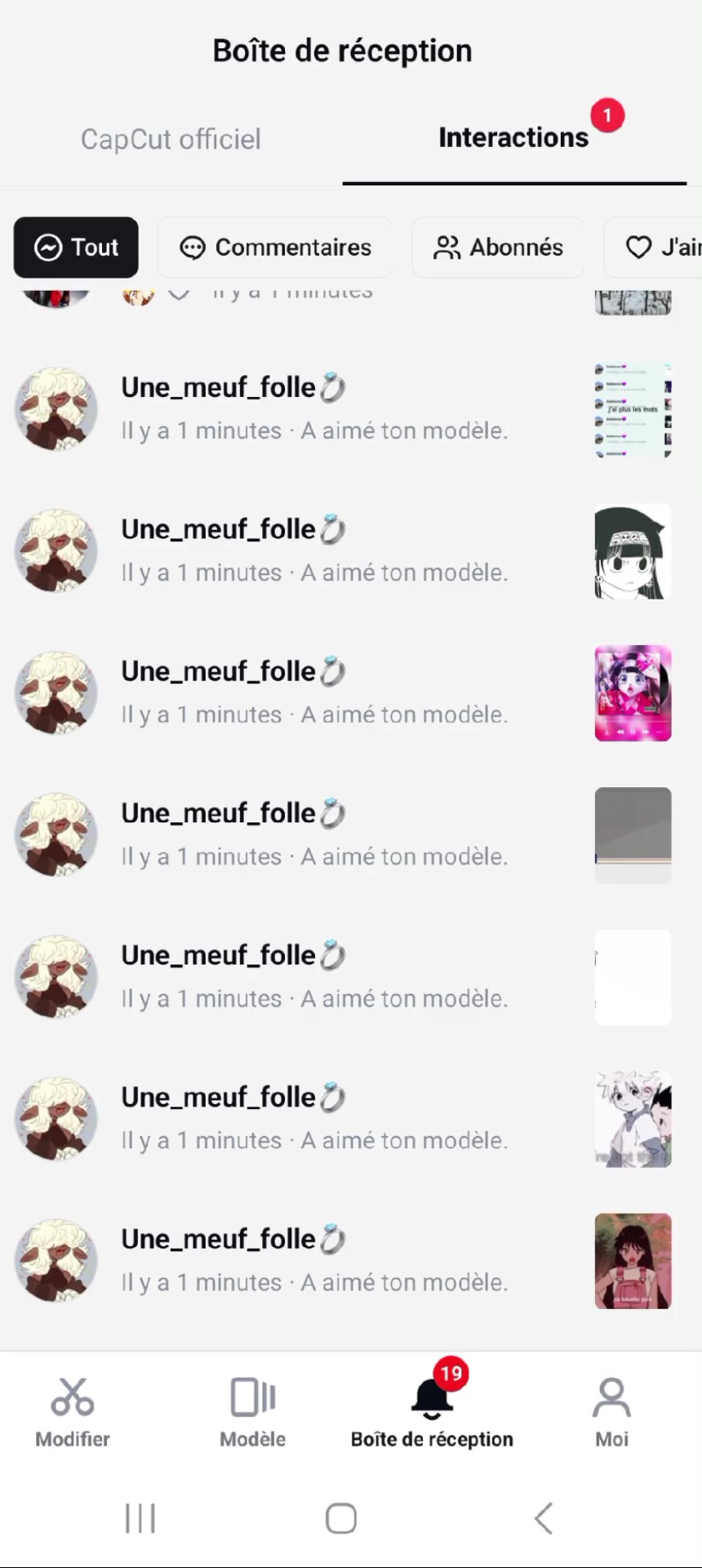
Task: Open the notification with 19 unread badge
Action: (431, 1396)
